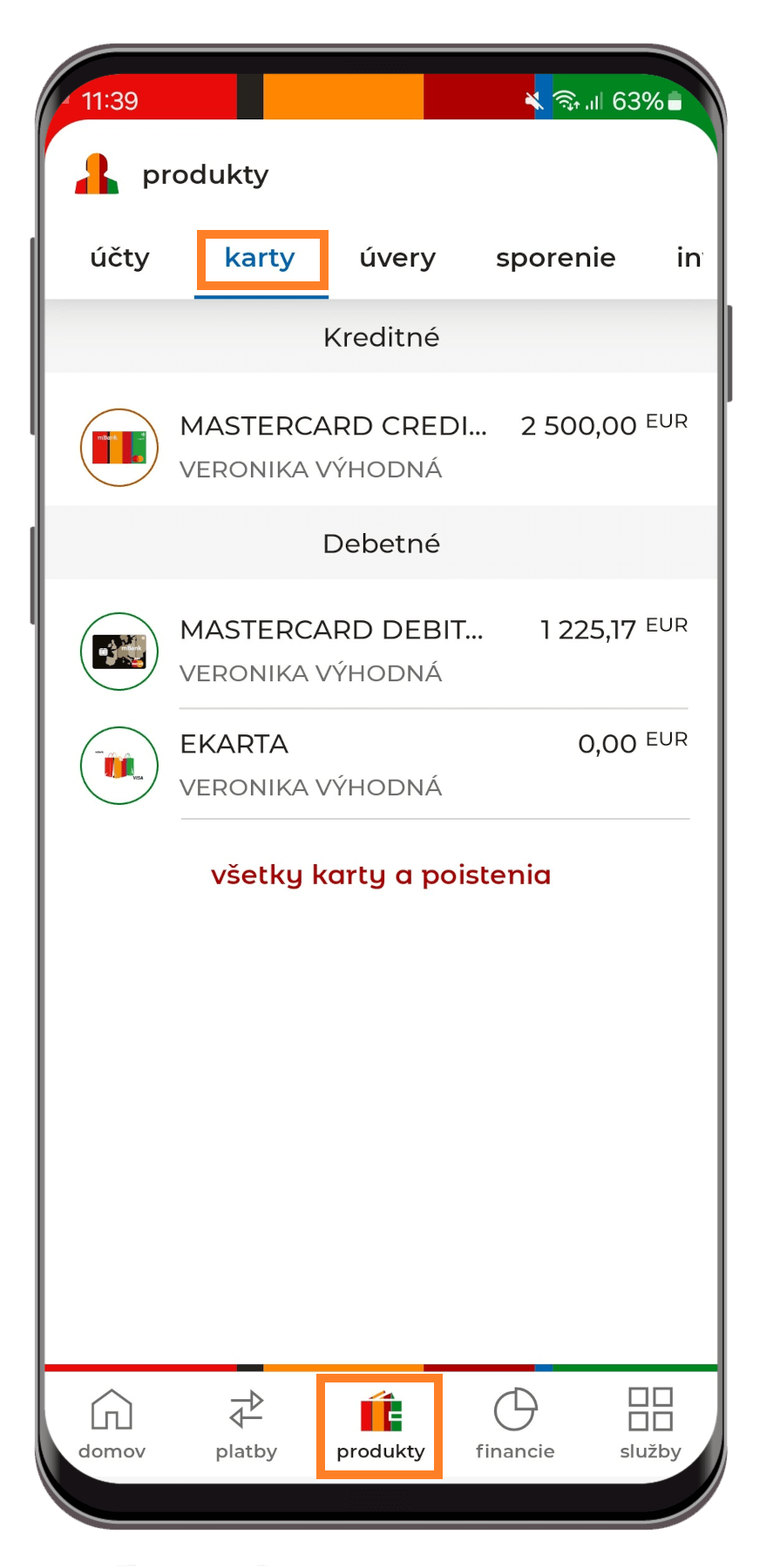The width and height of the screenshot is (766, 1568).
Task: Switch to the účty tab
Action: [x=119, y=258]
